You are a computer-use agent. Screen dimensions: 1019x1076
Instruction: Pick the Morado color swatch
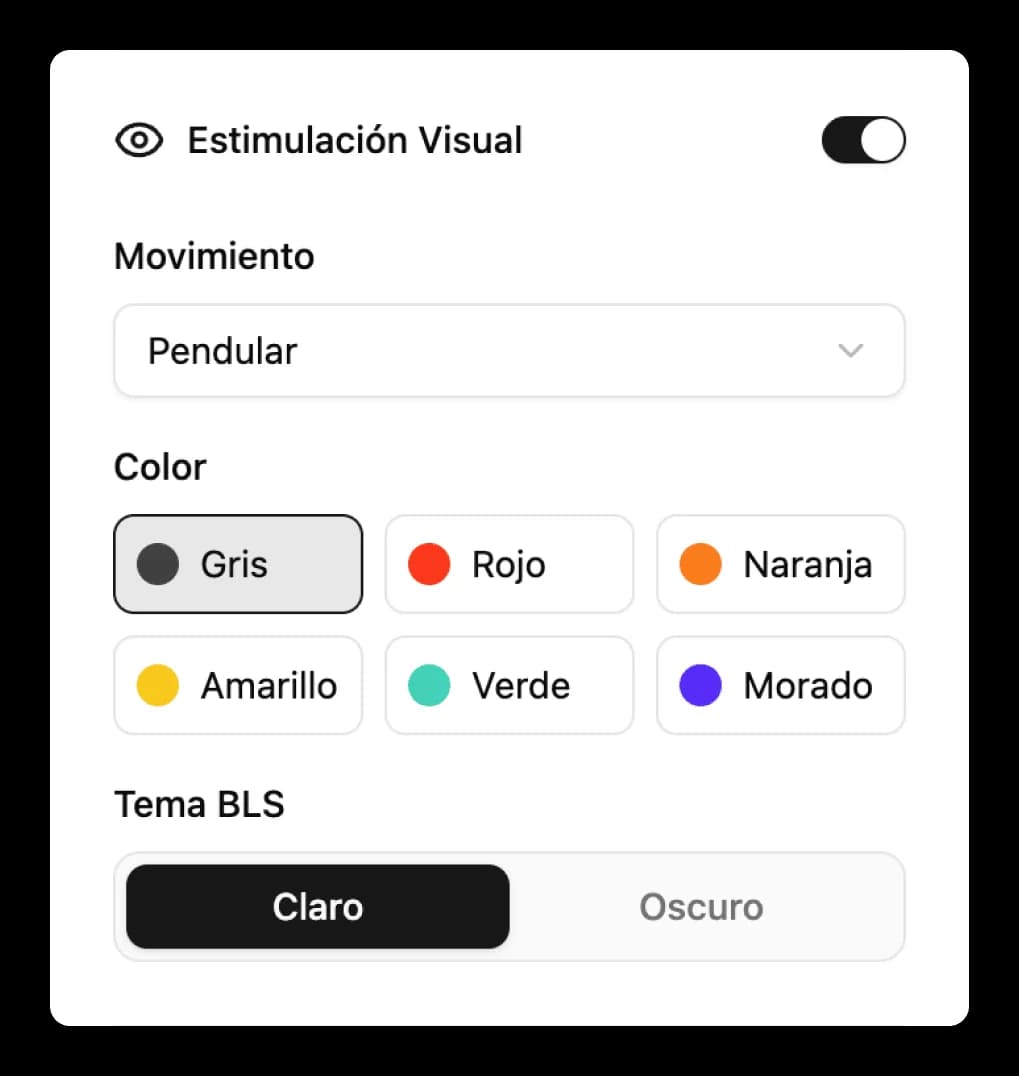pyautogui.click(x=780, y=686)
